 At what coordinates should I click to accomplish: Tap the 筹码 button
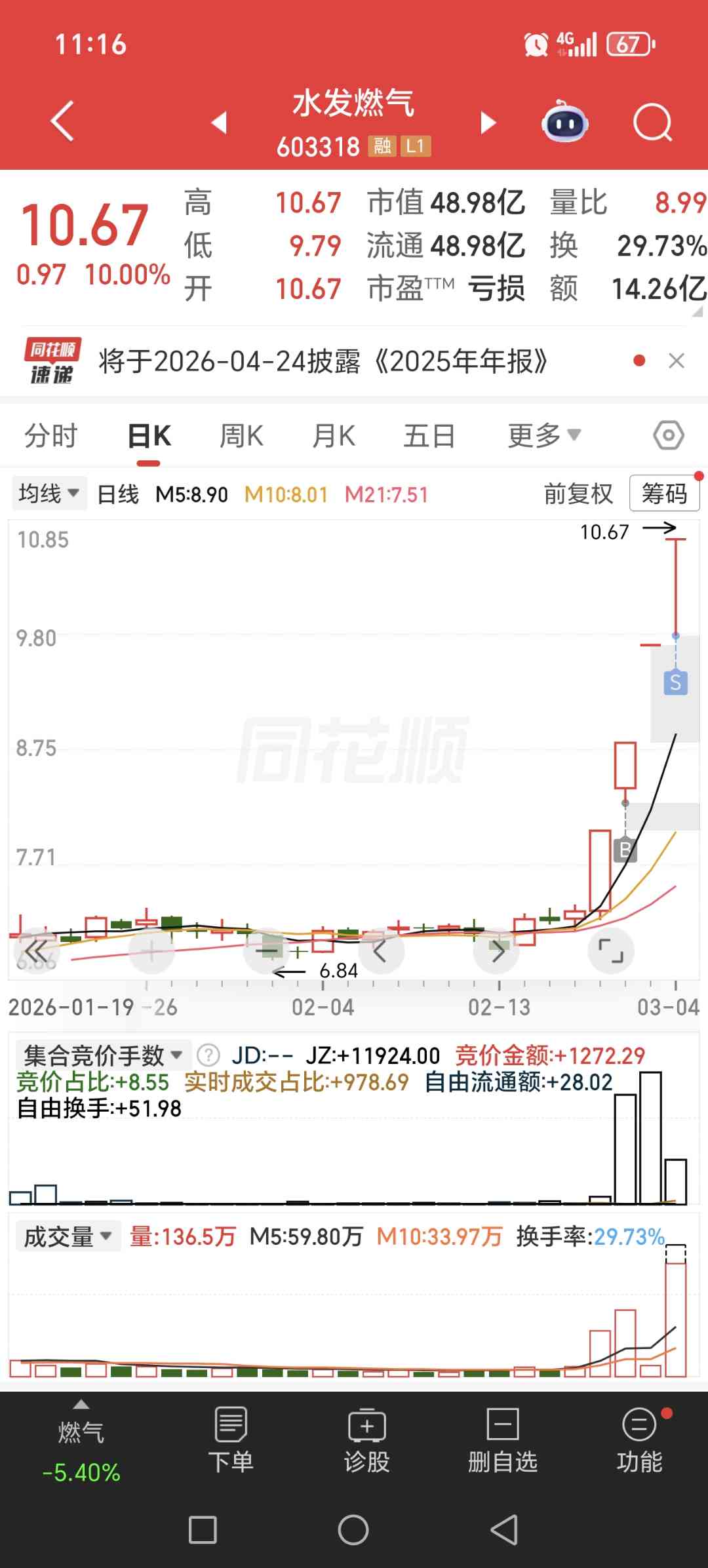pyautogui.click(x=664, y=494)
